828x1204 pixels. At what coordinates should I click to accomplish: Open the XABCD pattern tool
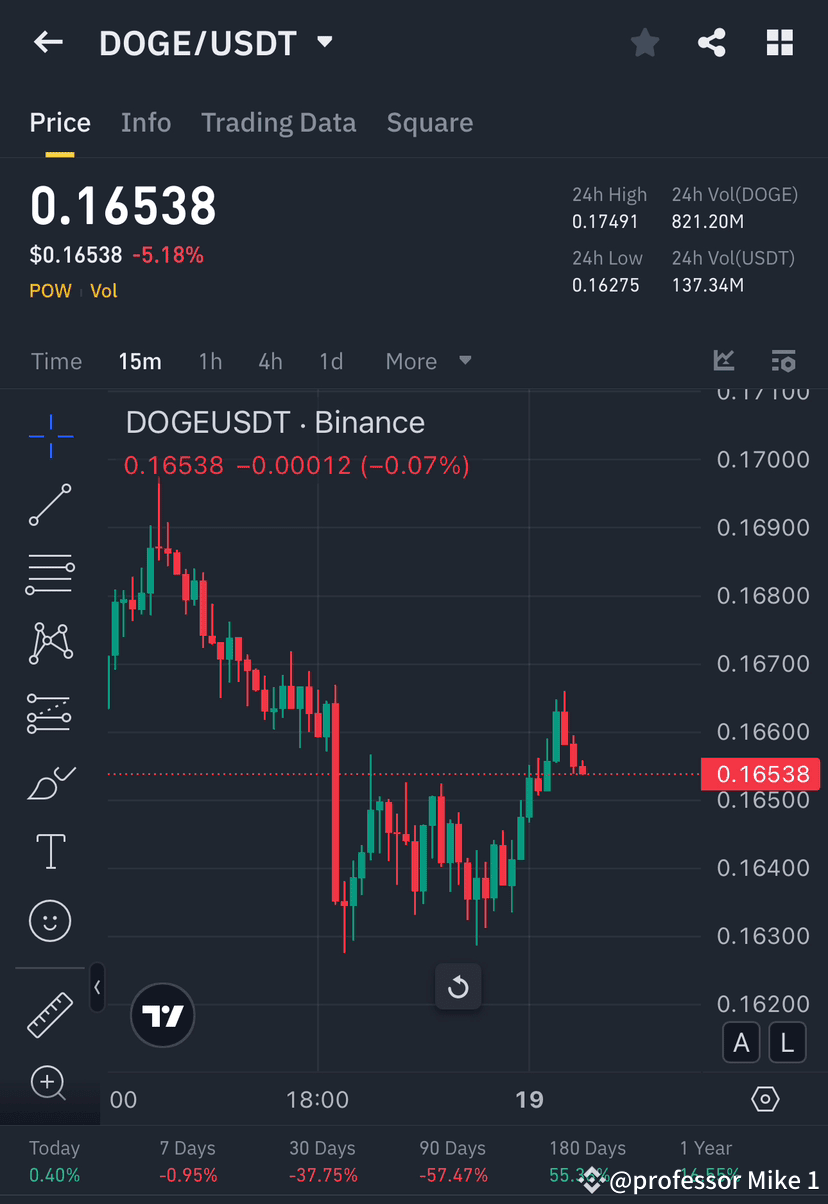click(50, 643)
